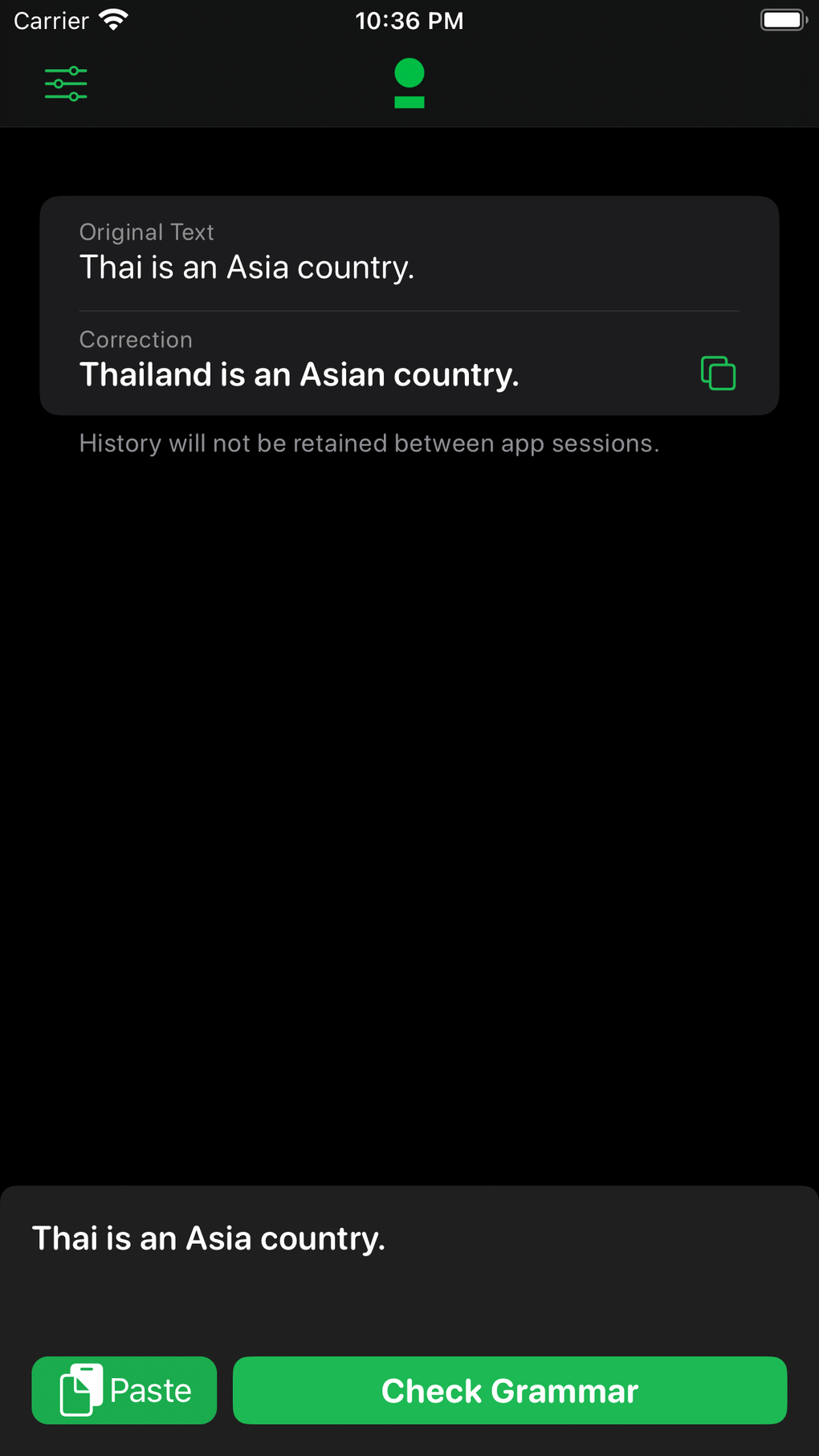
Task: Open preferences via the filter icon
Action: [x=66, y=83]
